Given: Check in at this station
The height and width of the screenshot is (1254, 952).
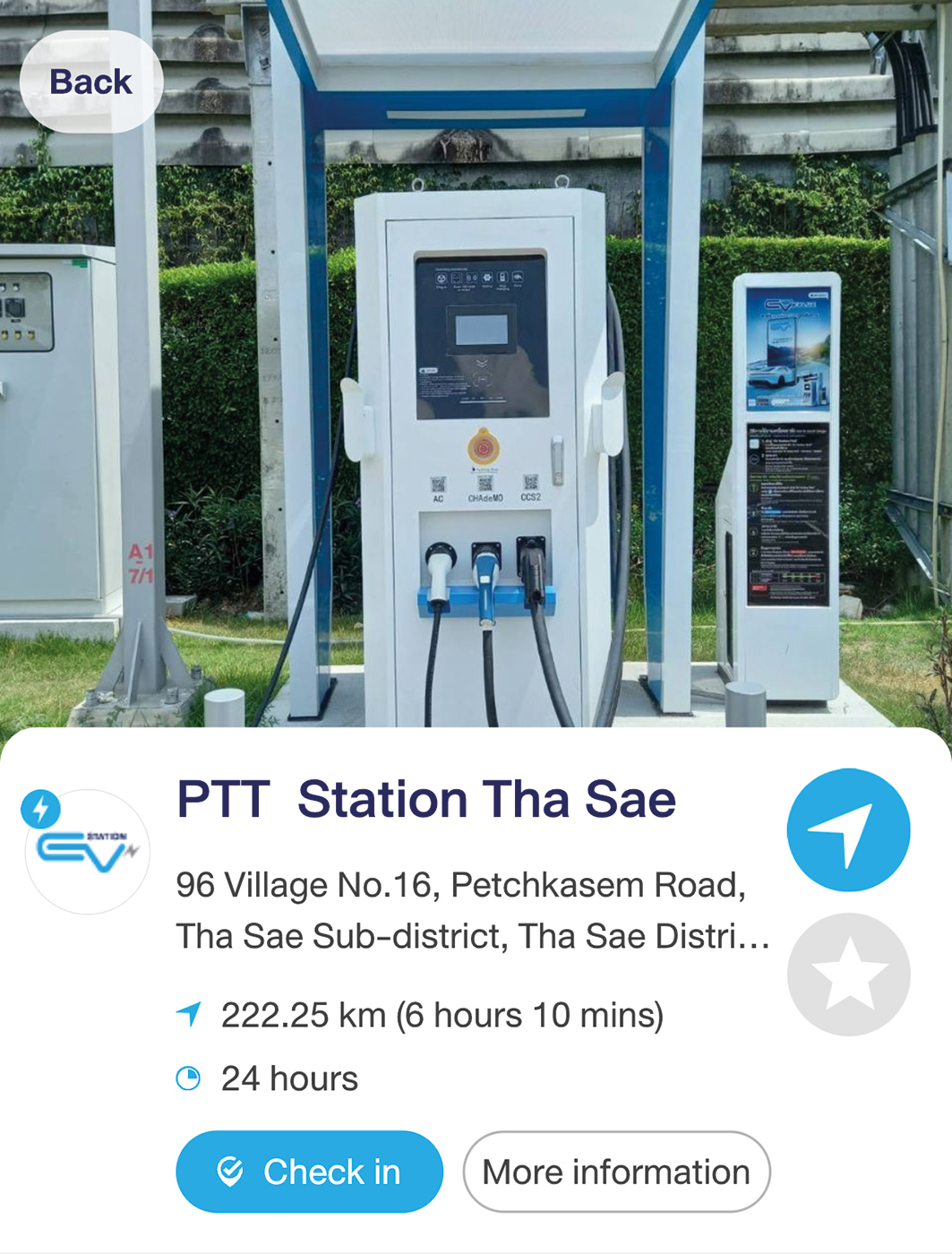Looking at the screenshot, I should coord(309,1172).
